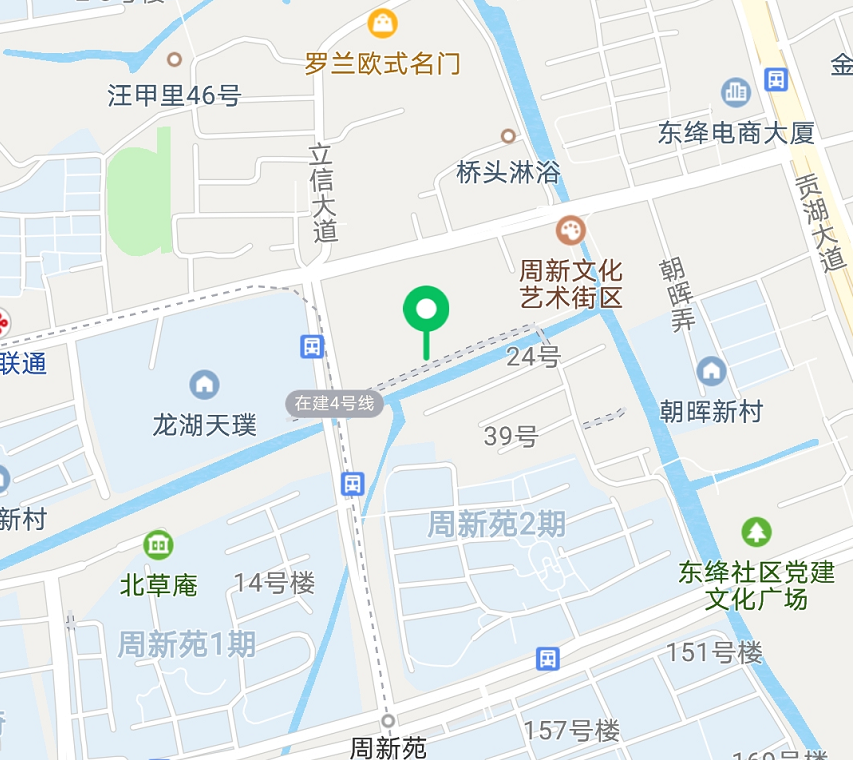Image resolution: width=853 pixels, height=760 pixels.
Task: Select the 桥头淋浴 point of interest
Action: pyautogui.click(x=508, y=136)
